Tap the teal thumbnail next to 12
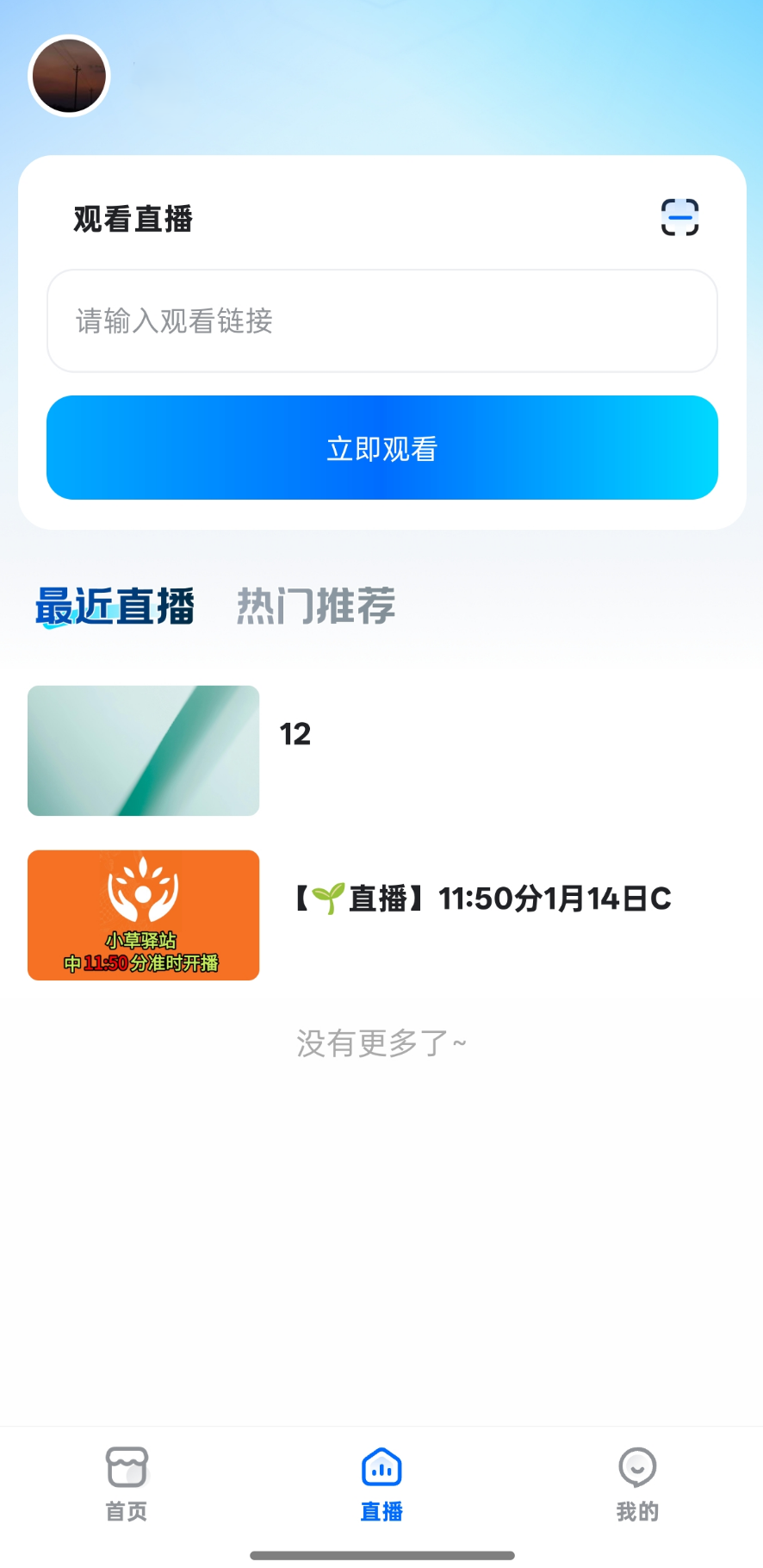763x1568 pixels. click(x=143, y=750)
